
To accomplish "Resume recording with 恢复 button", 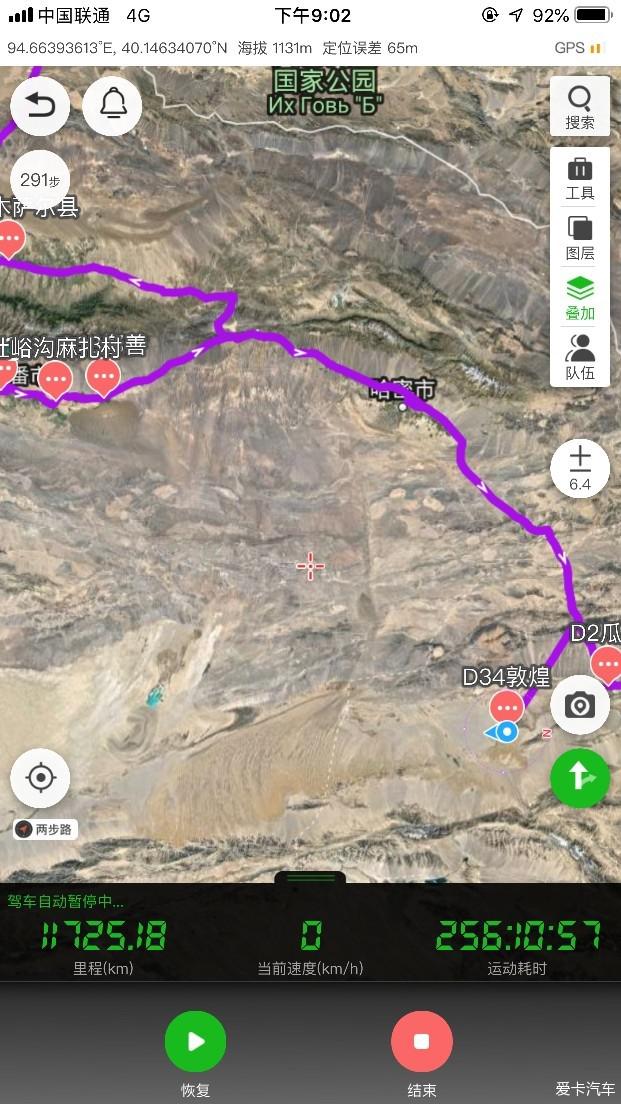I will [195, 1042].
